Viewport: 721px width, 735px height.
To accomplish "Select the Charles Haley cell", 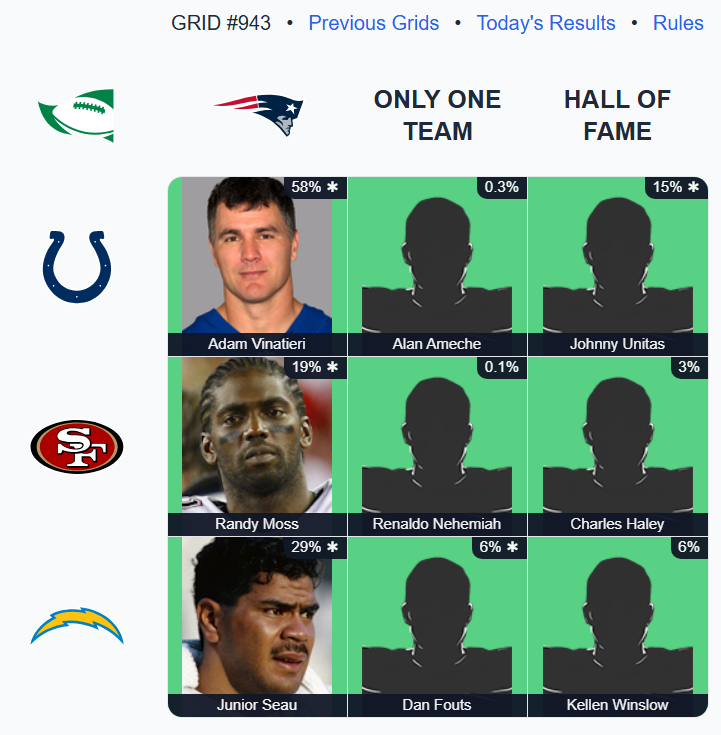I will pyautogui.click(x=617, y=447).
